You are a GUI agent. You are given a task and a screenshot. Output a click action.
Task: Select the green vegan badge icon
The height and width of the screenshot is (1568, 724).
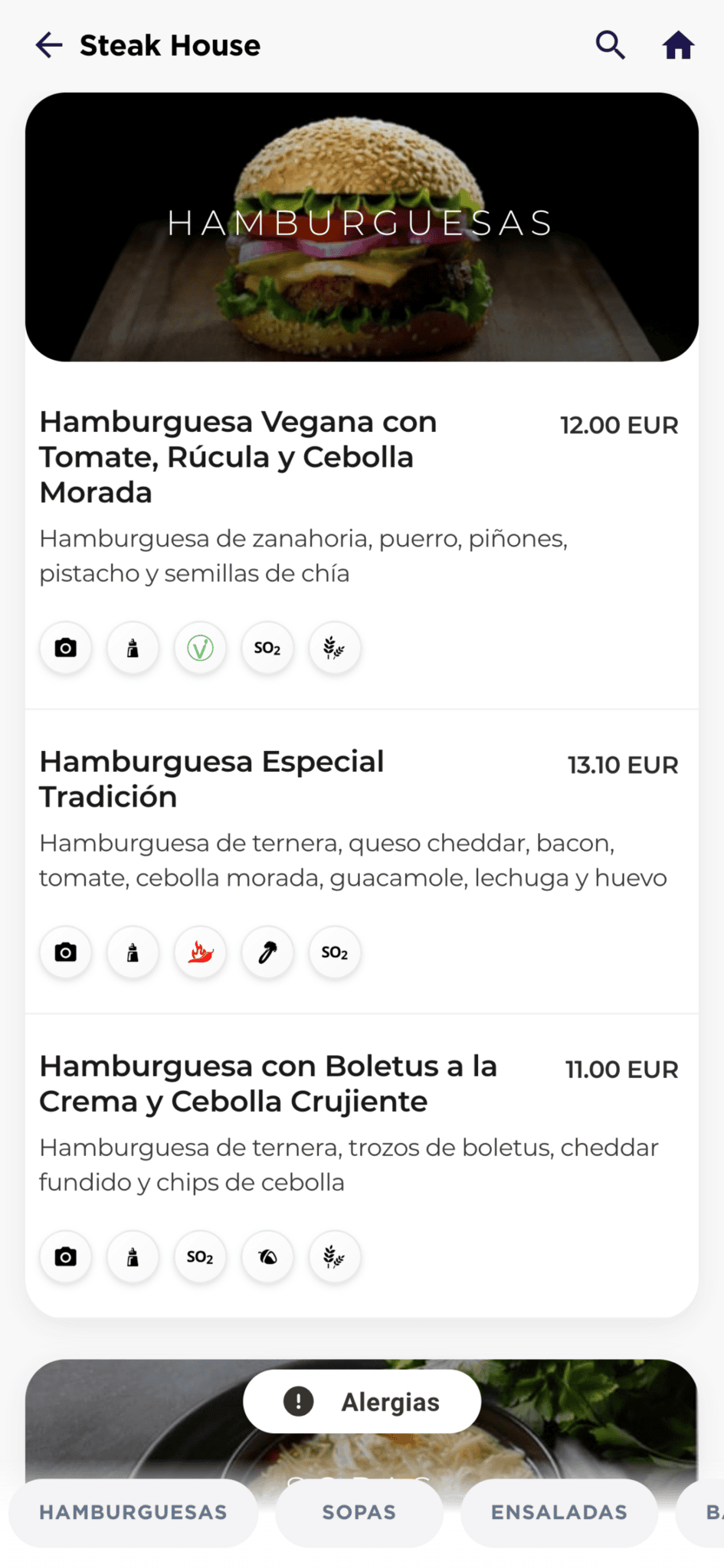200,648
